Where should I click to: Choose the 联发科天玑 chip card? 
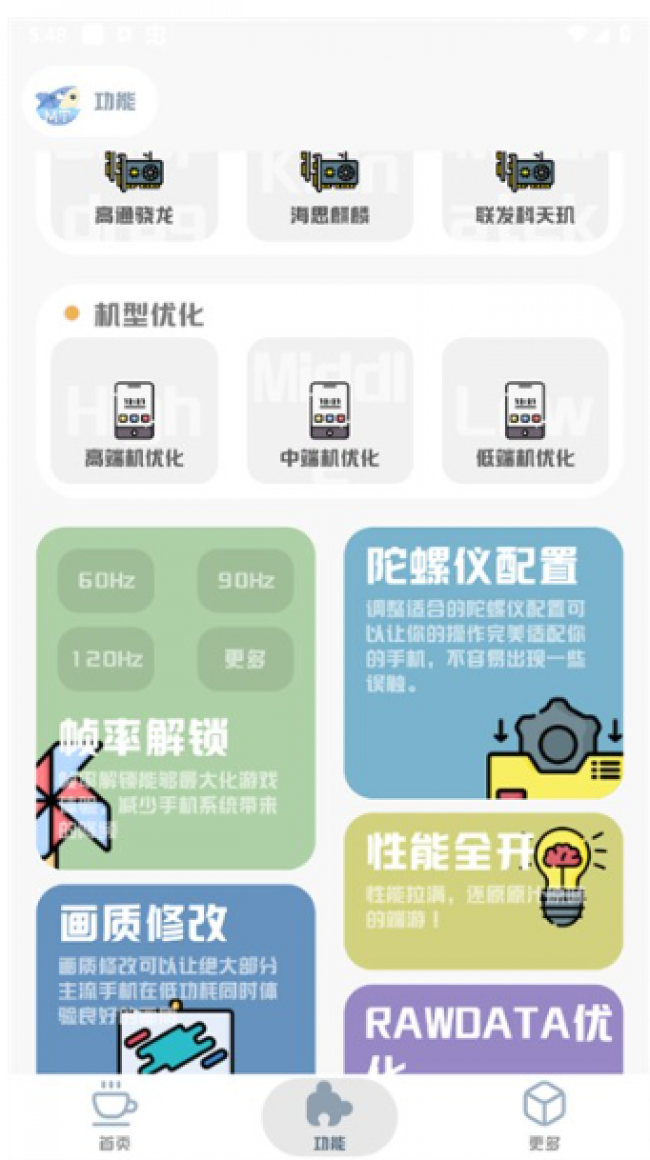coord(526,195)
